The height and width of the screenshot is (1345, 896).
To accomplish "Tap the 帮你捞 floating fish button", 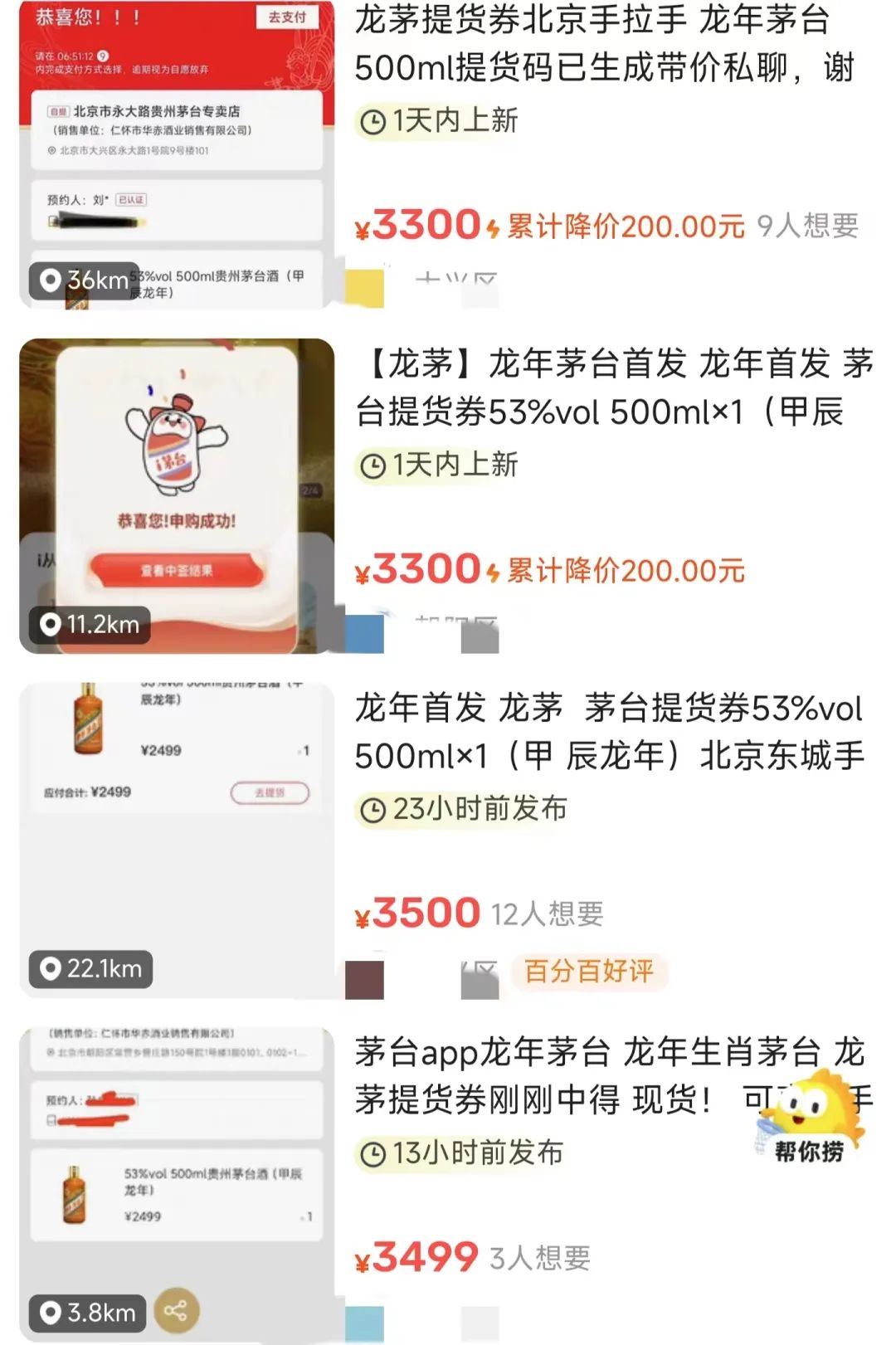I will click(809, 1118).
